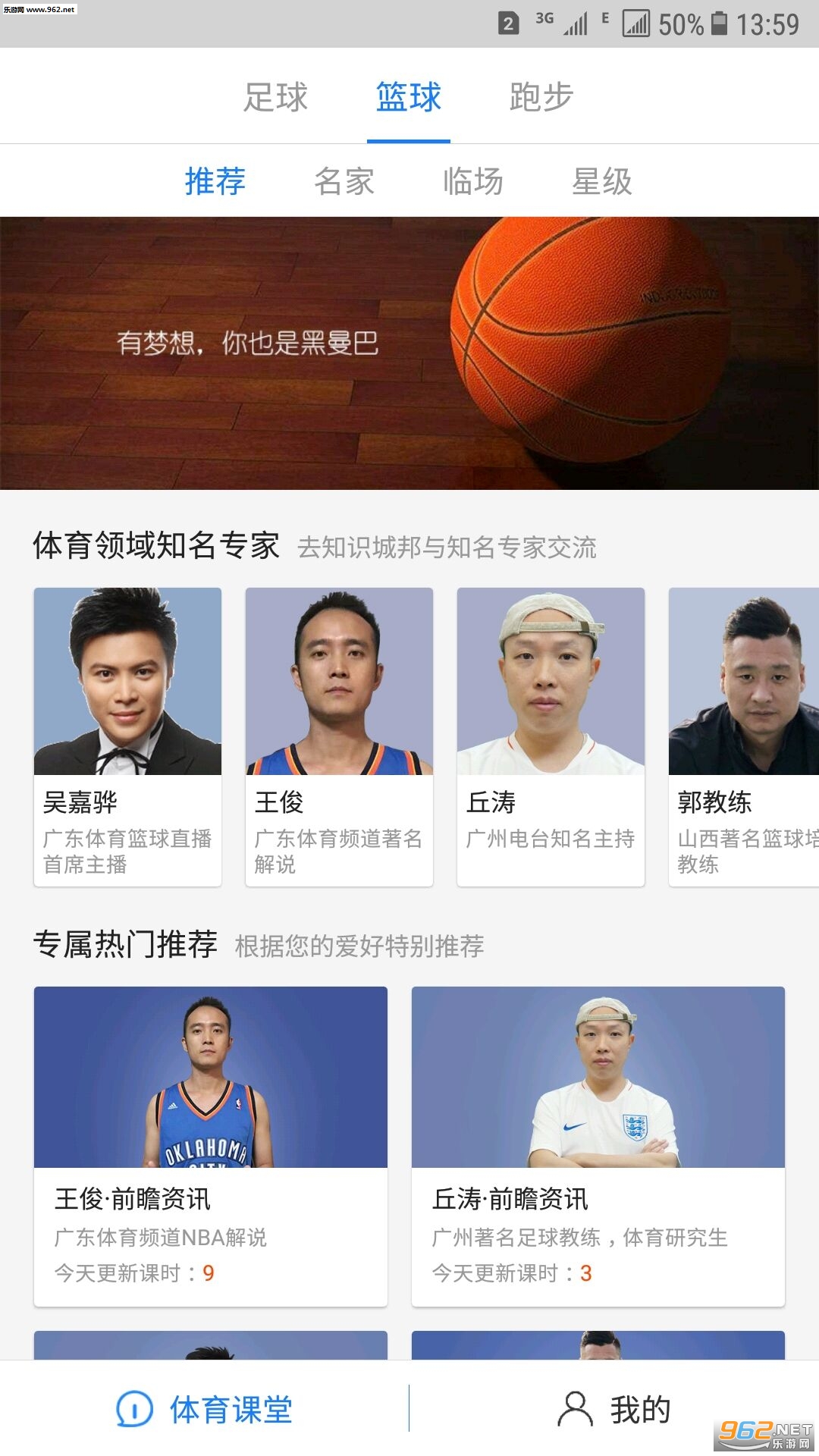Select the 推荐 sub-tab
Image resolution: width=819 pixels, height=1456 pixels.
[x=215, y=182]
